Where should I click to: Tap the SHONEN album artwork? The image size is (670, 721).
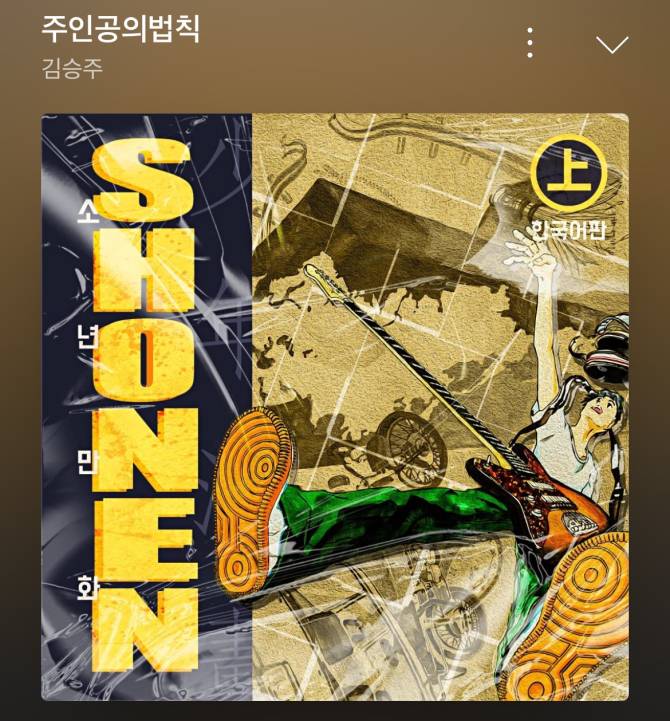[x=335, y=407]
